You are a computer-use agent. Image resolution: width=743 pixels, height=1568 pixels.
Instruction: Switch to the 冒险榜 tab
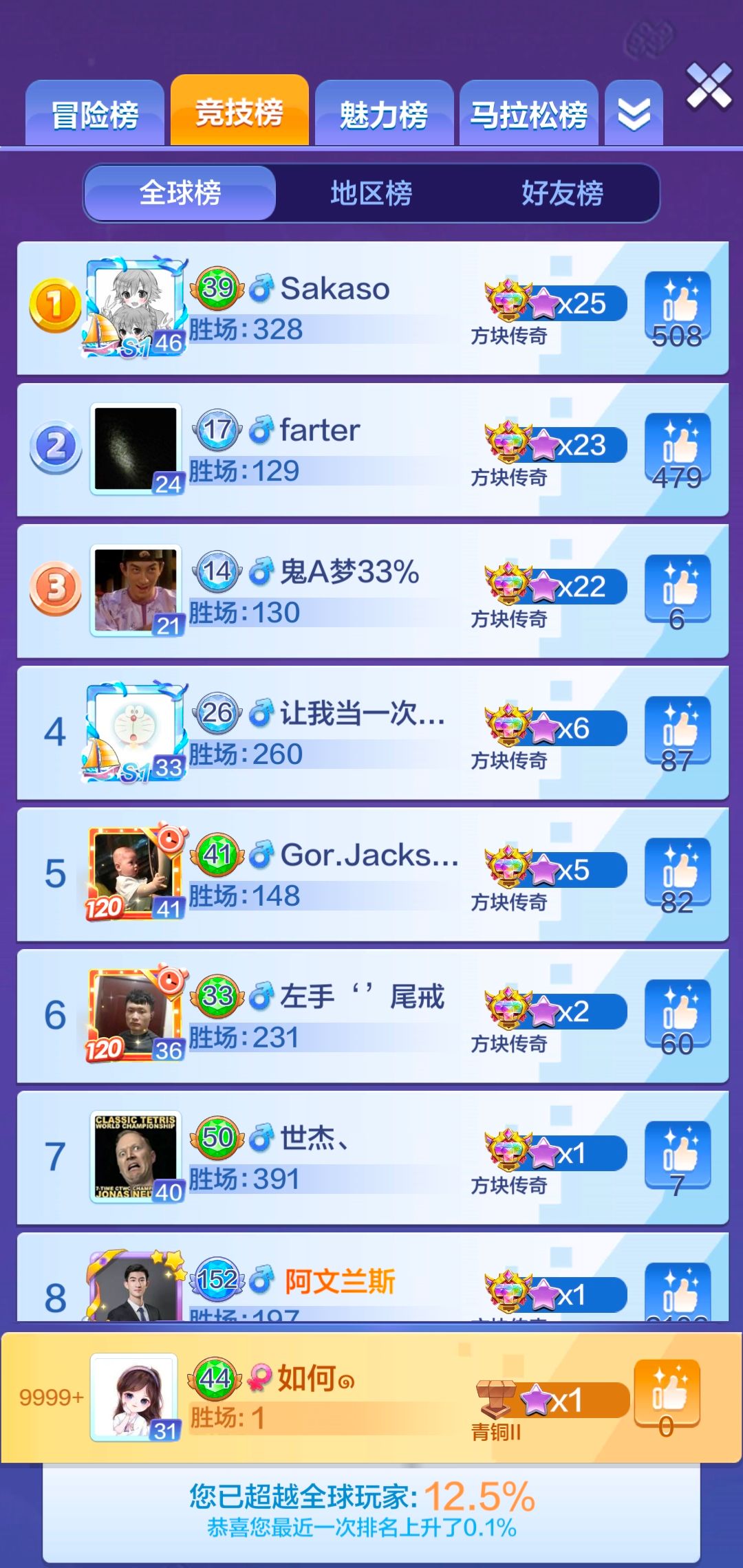[95, 114]
